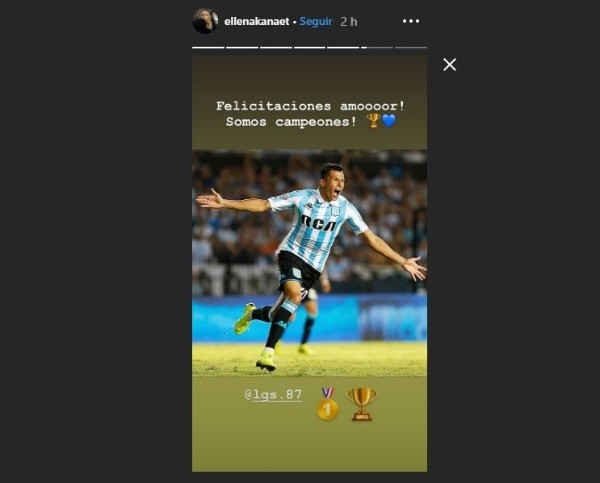Open the @lgs.87 mention
The height and width of the screenshot is (483, 600).
tap(273, 395)
